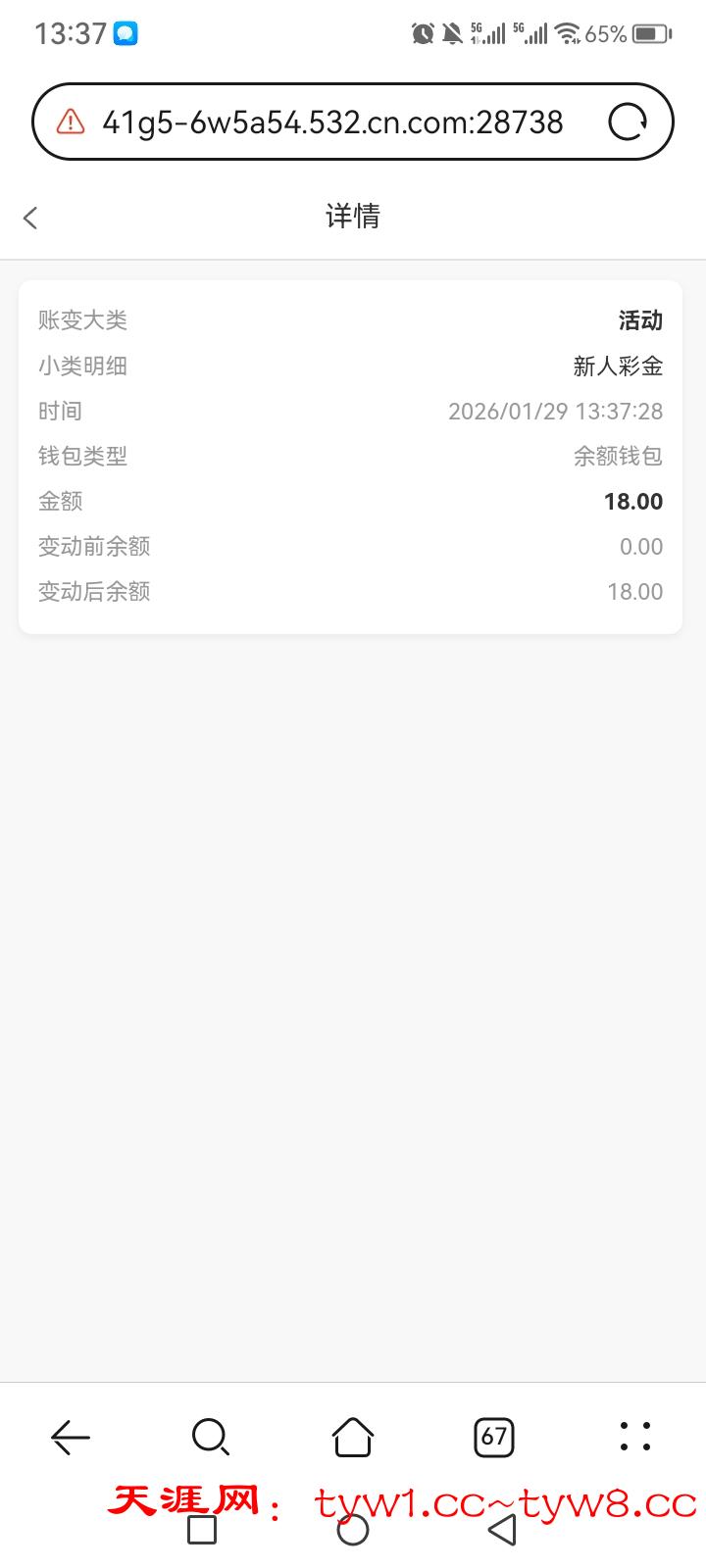Viewport: 706px width, 1568px height.
Task: Open recent apps from system bar
Action: coord(202,1530)
